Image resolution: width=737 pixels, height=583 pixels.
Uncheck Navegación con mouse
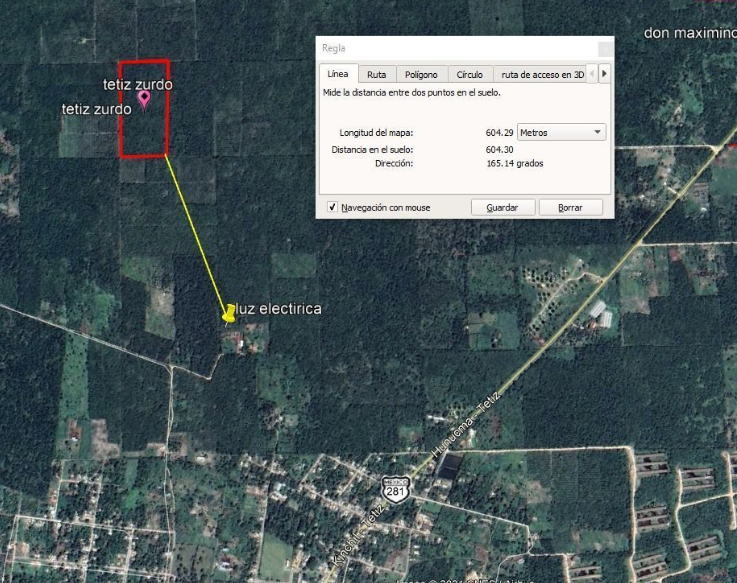coord(332,208)
